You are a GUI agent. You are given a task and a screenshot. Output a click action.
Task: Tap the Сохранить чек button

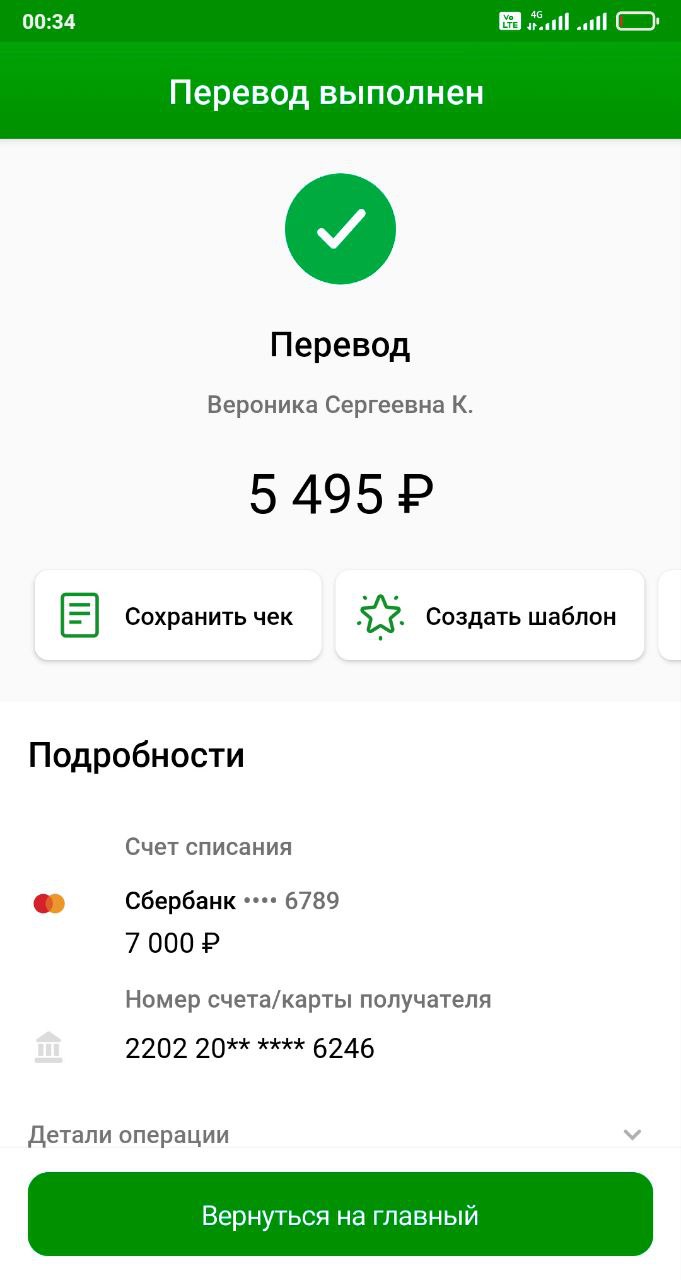tap(178, 615)
